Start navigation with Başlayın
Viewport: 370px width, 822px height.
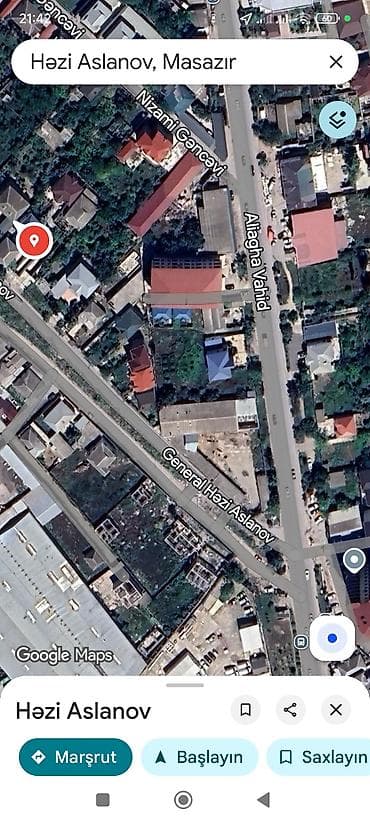(200, 757)
